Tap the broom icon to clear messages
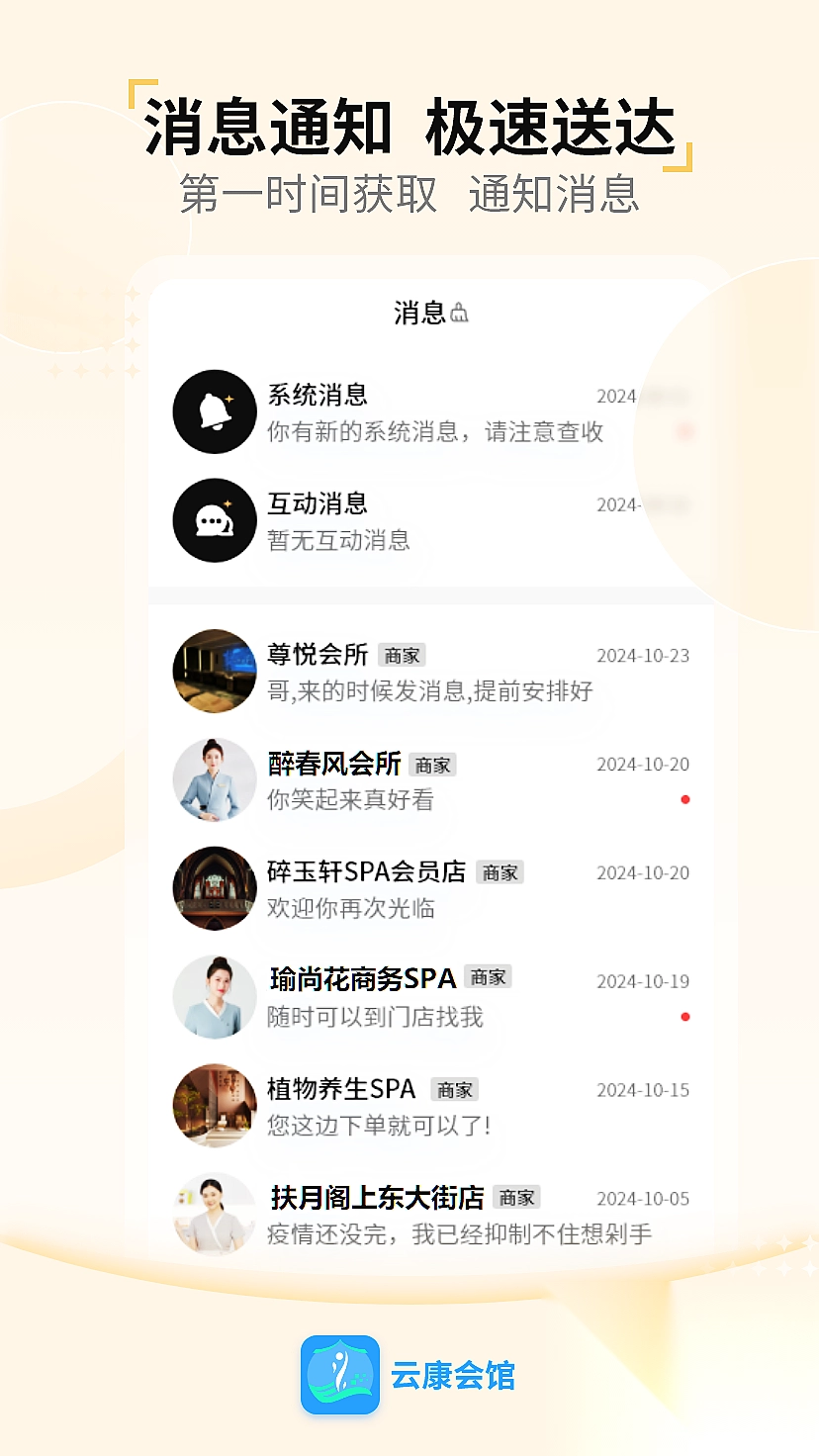Image resolution: width=819 pixels, height=1456 pixels. (x=461, y=313)
